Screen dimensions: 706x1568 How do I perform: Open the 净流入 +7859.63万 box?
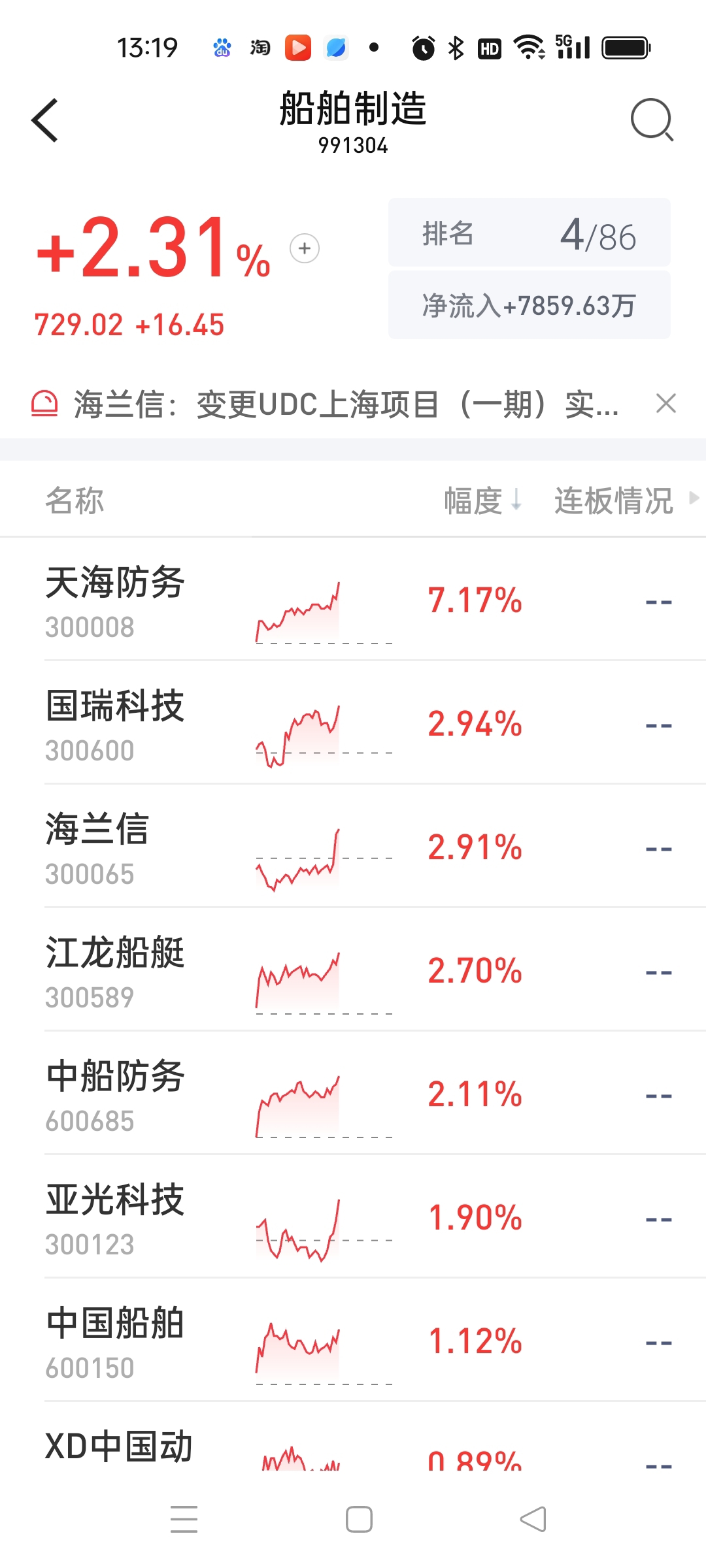(529, 305)
